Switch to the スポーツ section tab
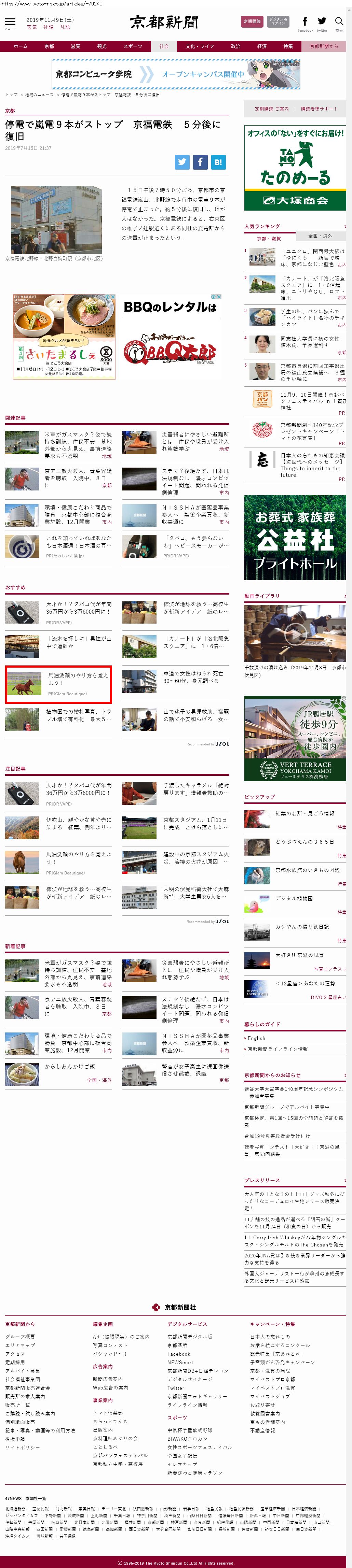This screenshot has height=1568, width=352. pos(133,46)
